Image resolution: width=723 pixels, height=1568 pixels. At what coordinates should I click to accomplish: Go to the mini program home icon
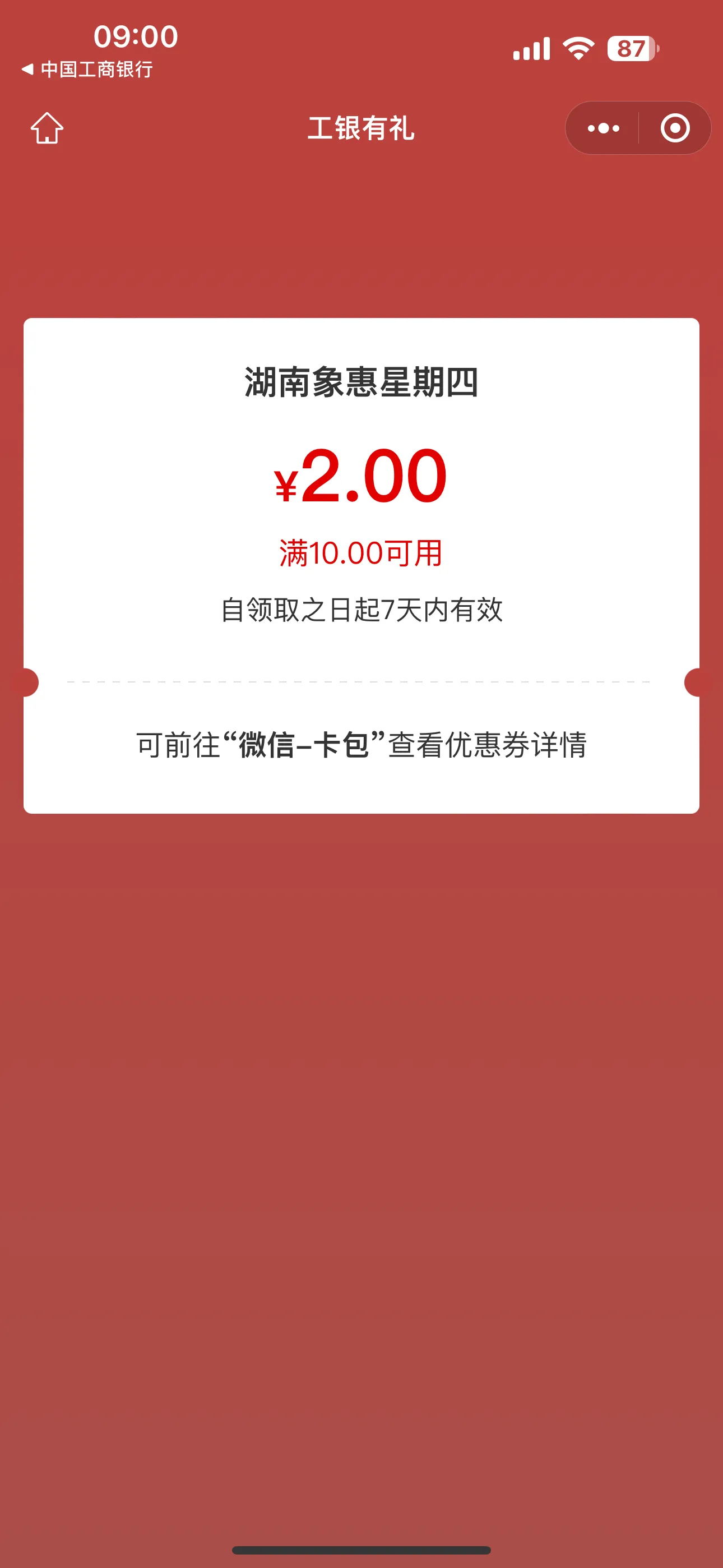pos(47,128)
